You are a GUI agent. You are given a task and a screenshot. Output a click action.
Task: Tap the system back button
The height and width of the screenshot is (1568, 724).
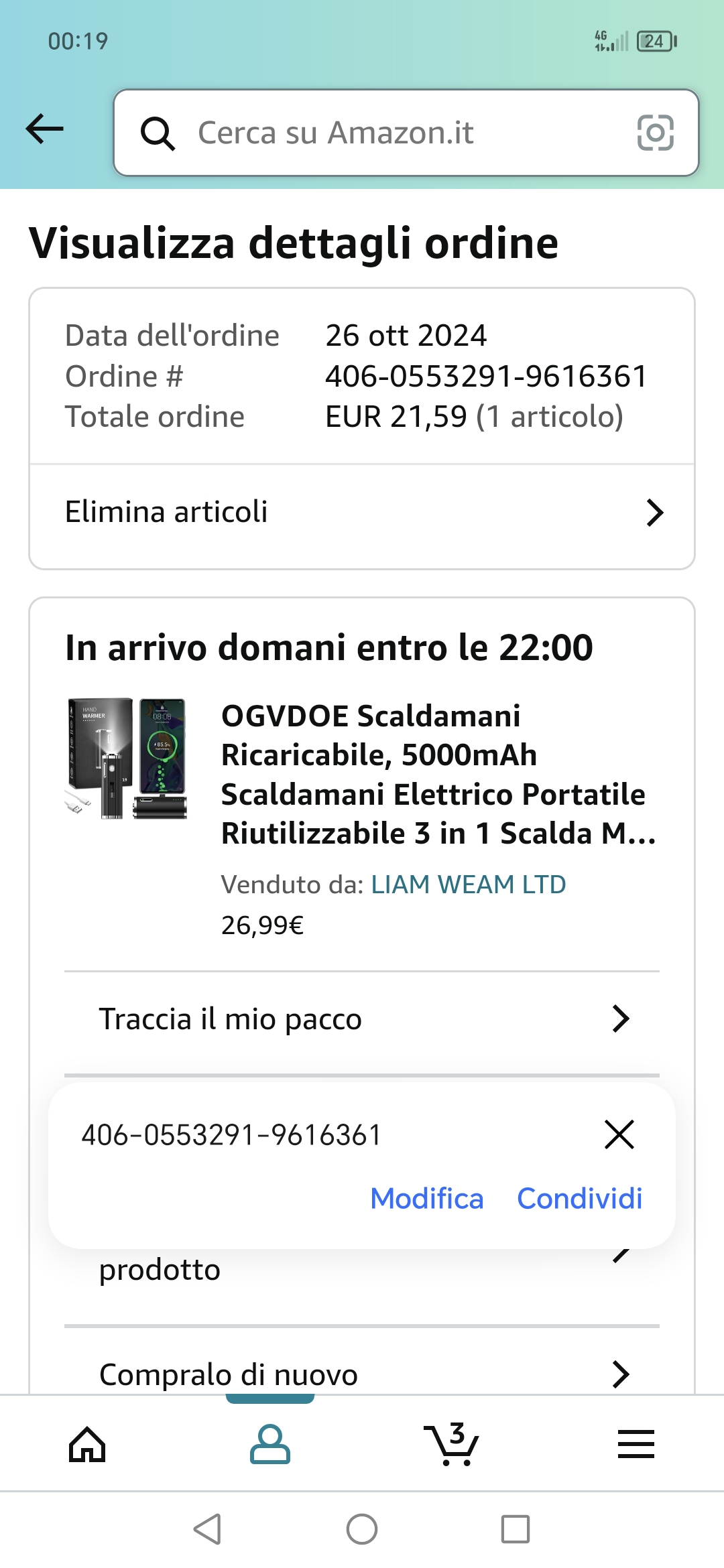pos(207,1529)
